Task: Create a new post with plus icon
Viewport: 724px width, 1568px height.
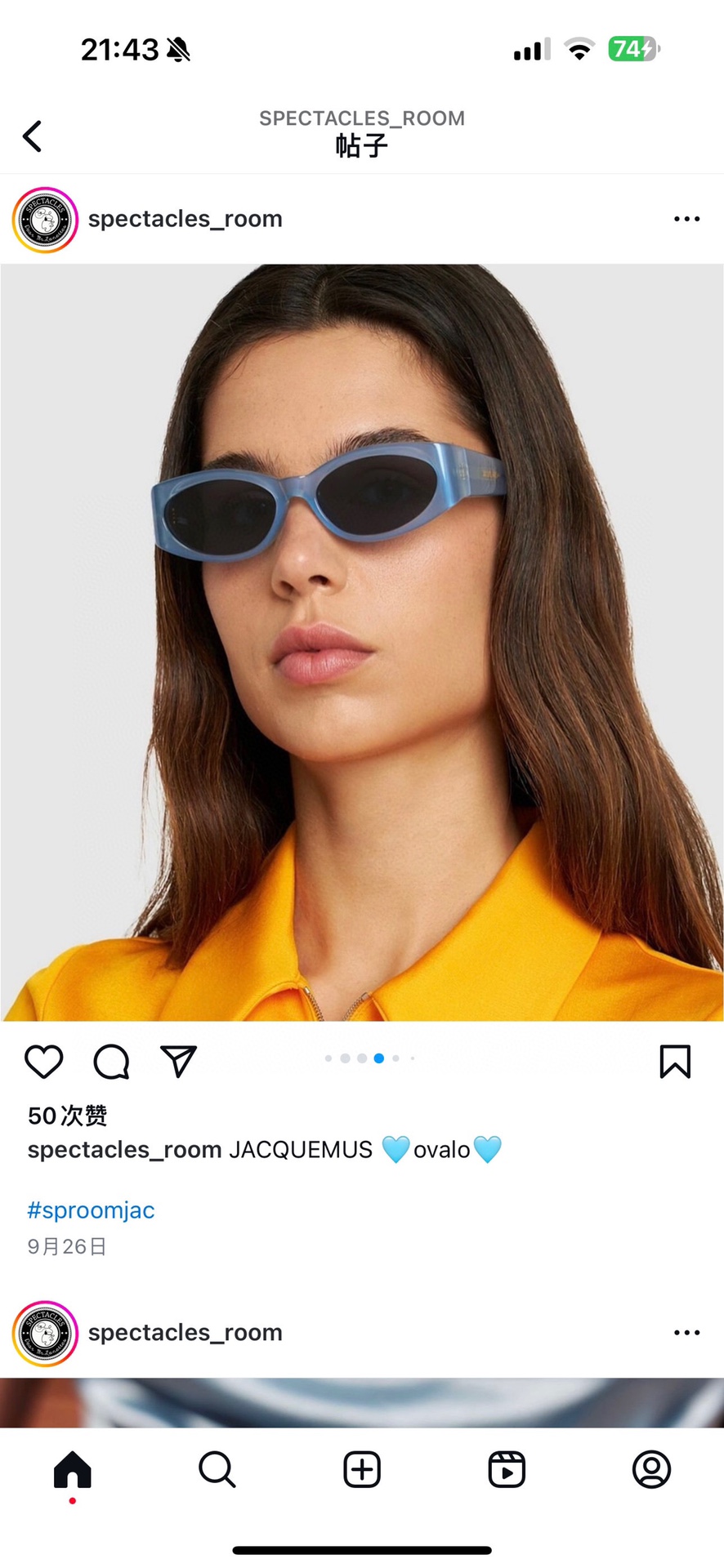Action: pos(362,1470)
